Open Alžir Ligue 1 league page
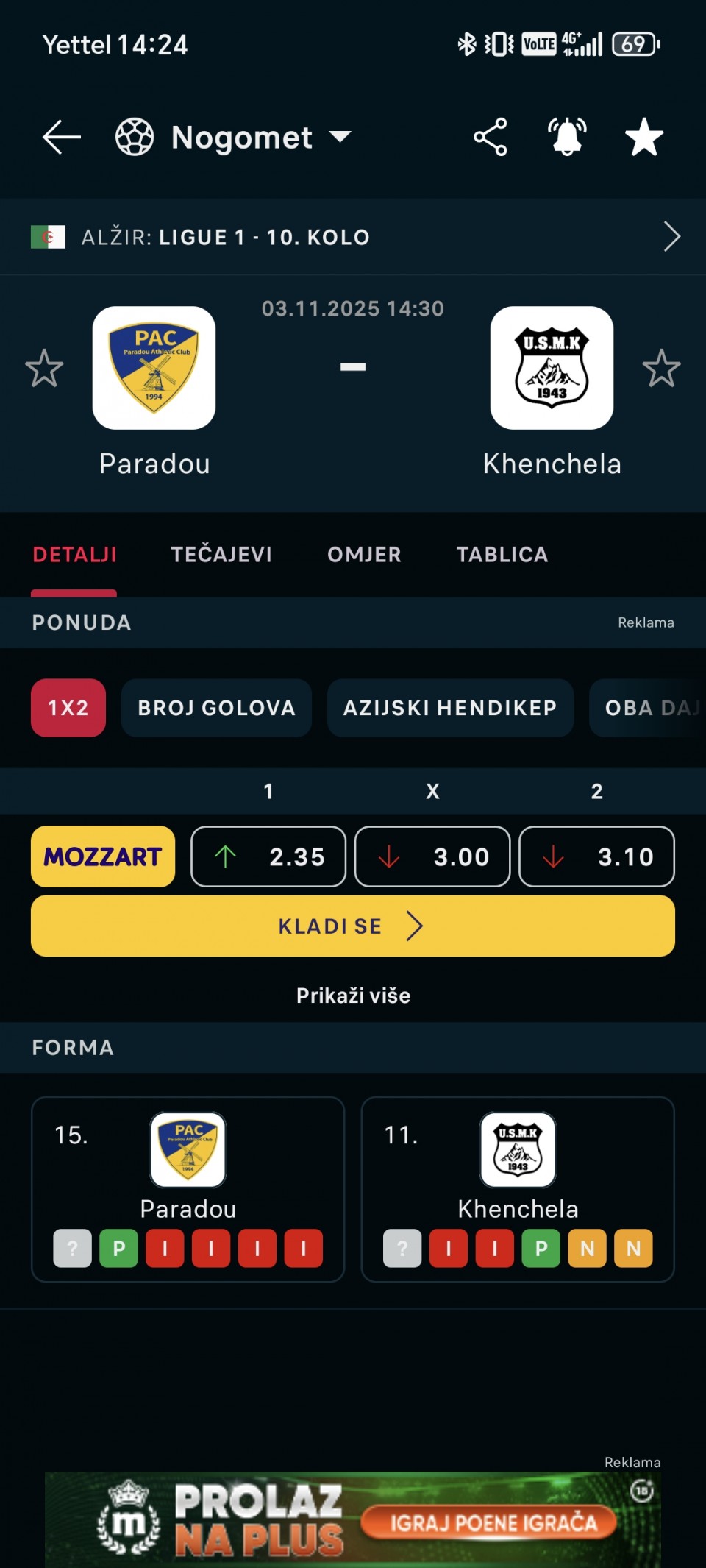This screenshot has width=706, height=1568. coord(353,237)
